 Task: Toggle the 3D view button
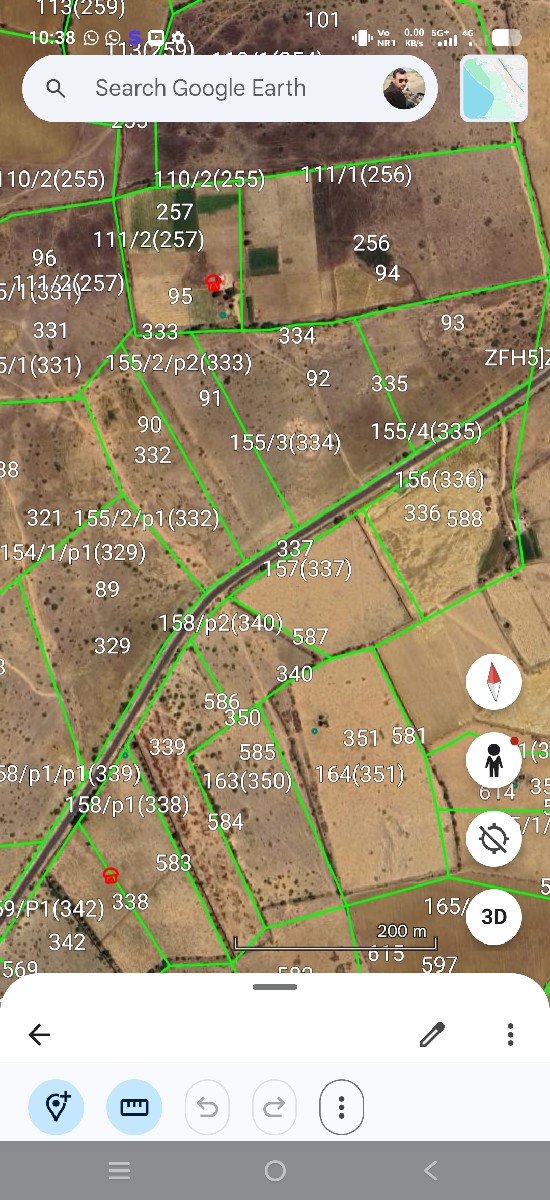point(494,916)
